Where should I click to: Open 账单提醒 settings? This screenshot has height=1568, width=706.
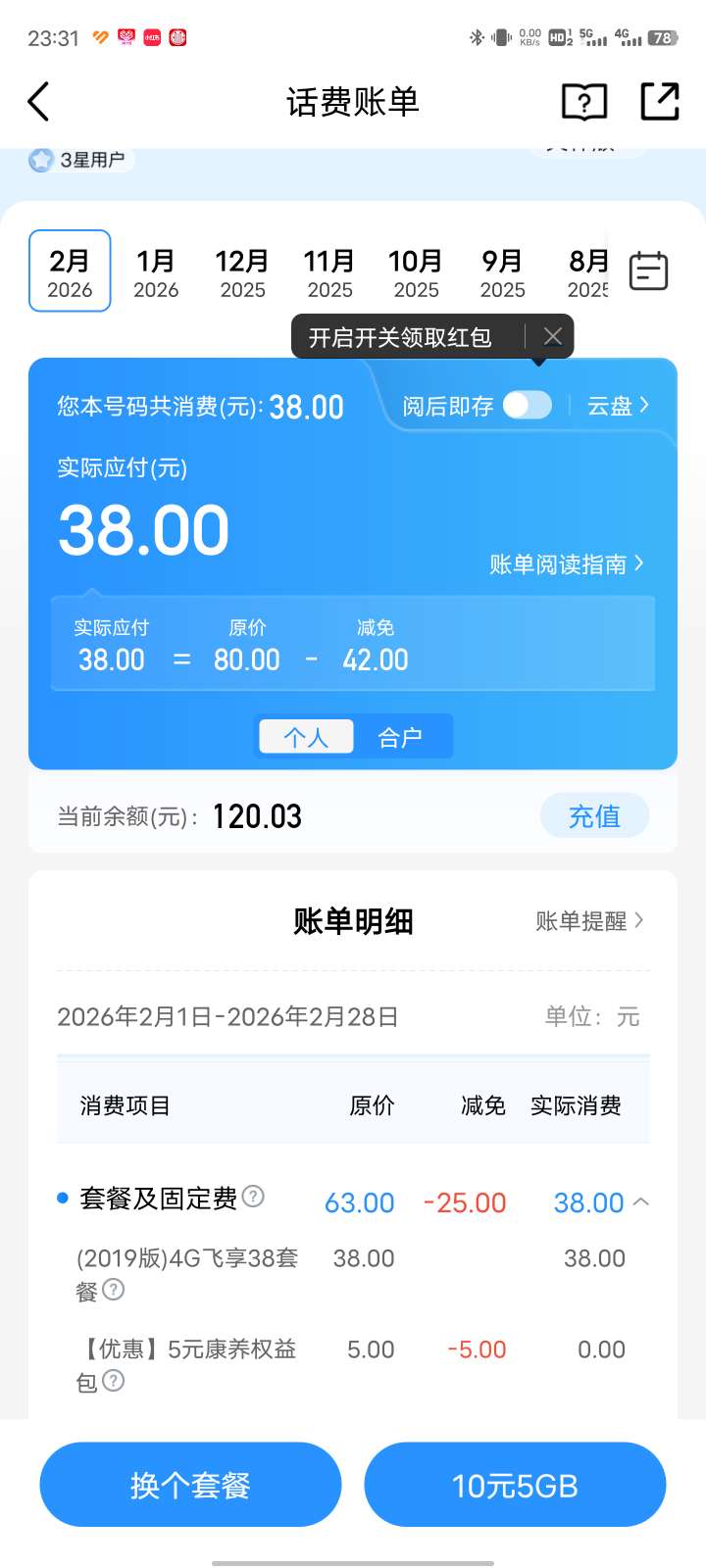(589, 921)
